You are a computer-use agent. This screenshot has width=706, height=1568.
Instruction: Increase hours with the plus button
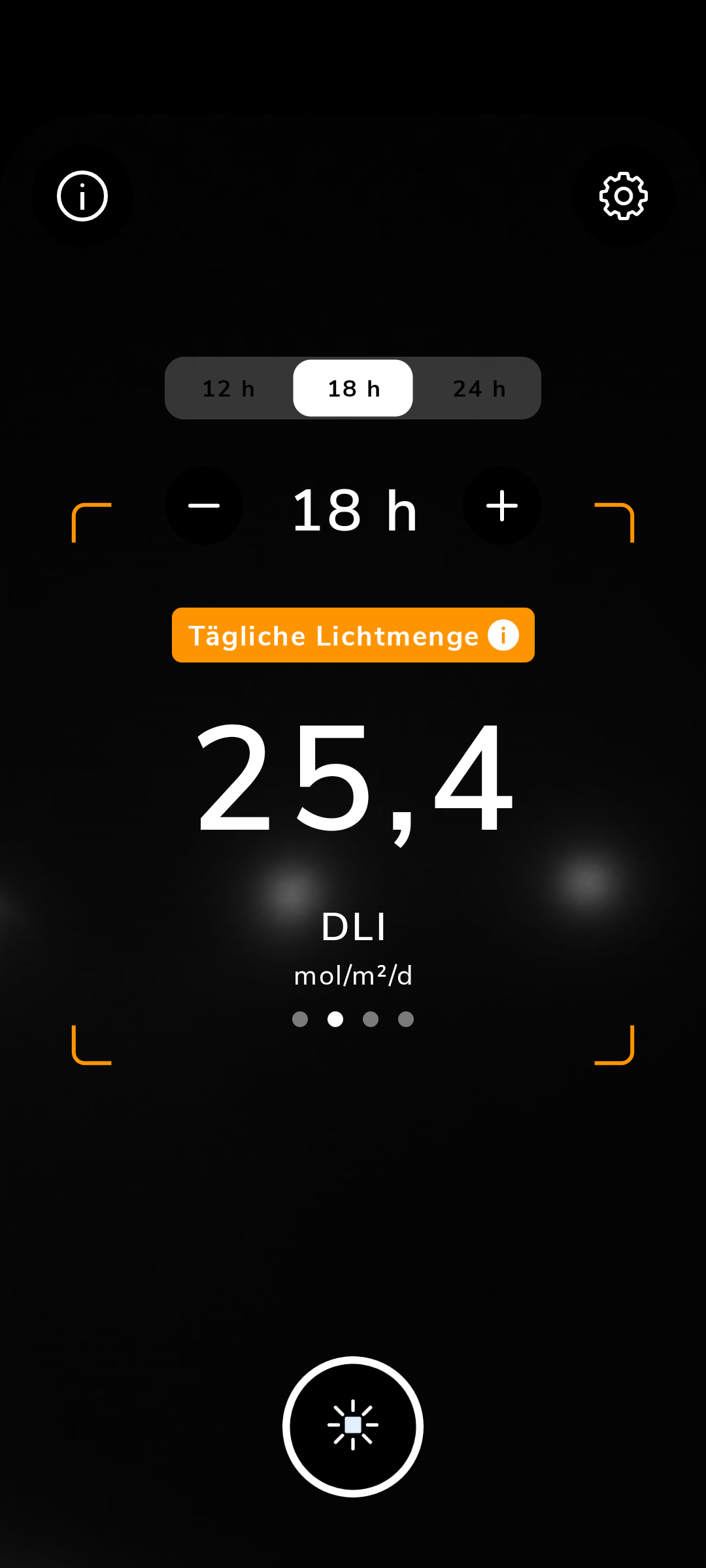pos(502,506)
